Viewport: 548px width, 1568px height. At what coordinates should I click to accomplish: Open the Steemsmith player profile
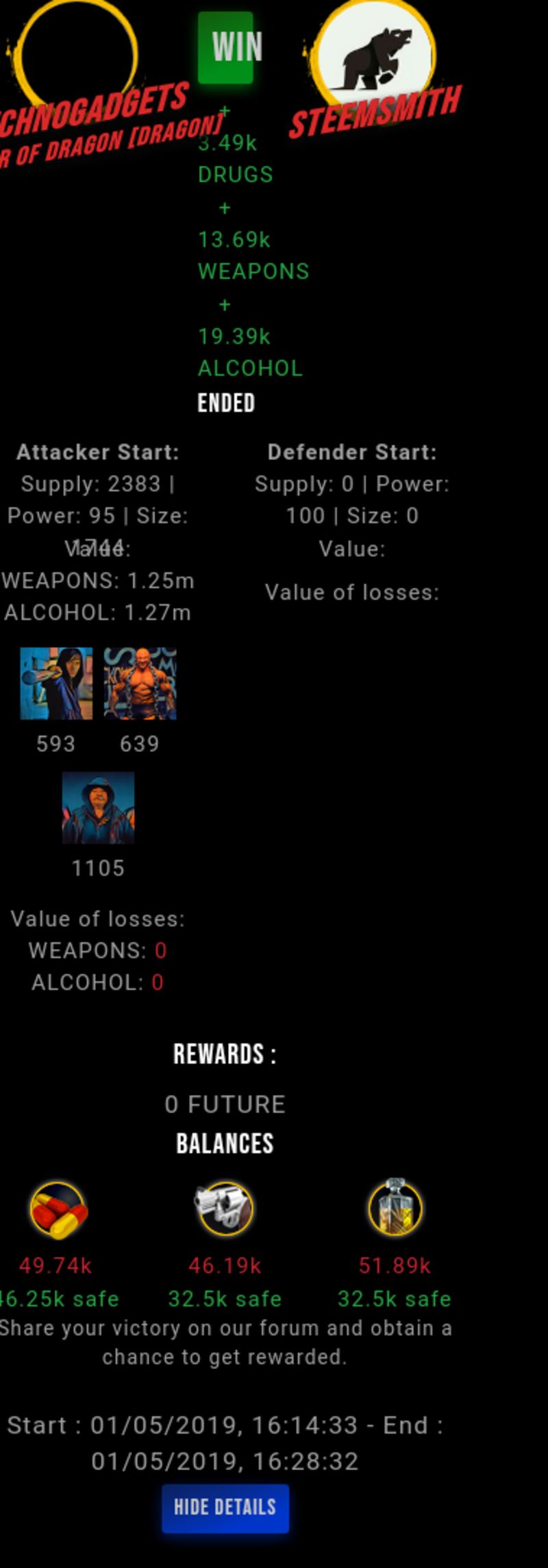(375, 112)
